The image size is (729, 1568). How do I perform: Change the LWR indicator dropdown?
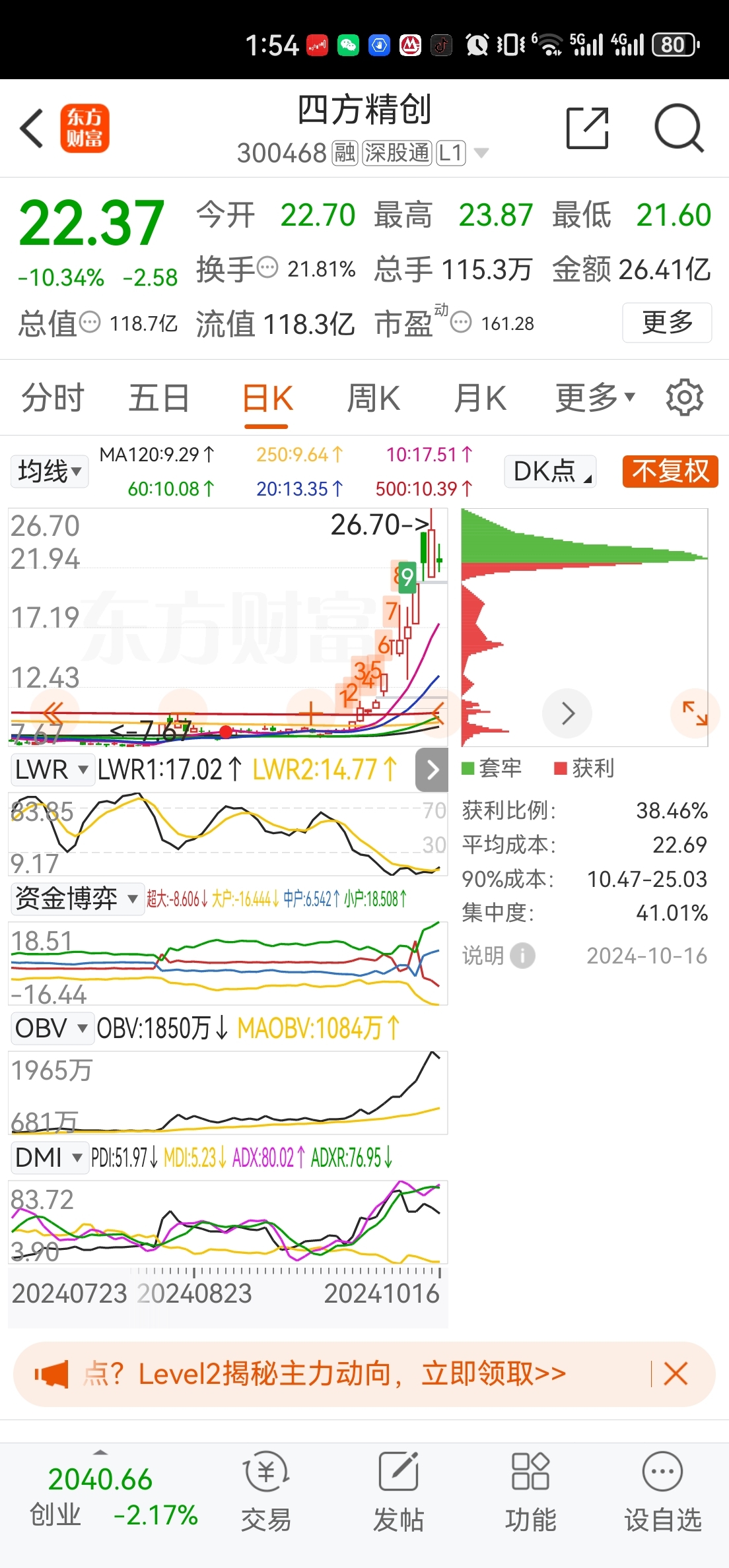coord(52,769)
